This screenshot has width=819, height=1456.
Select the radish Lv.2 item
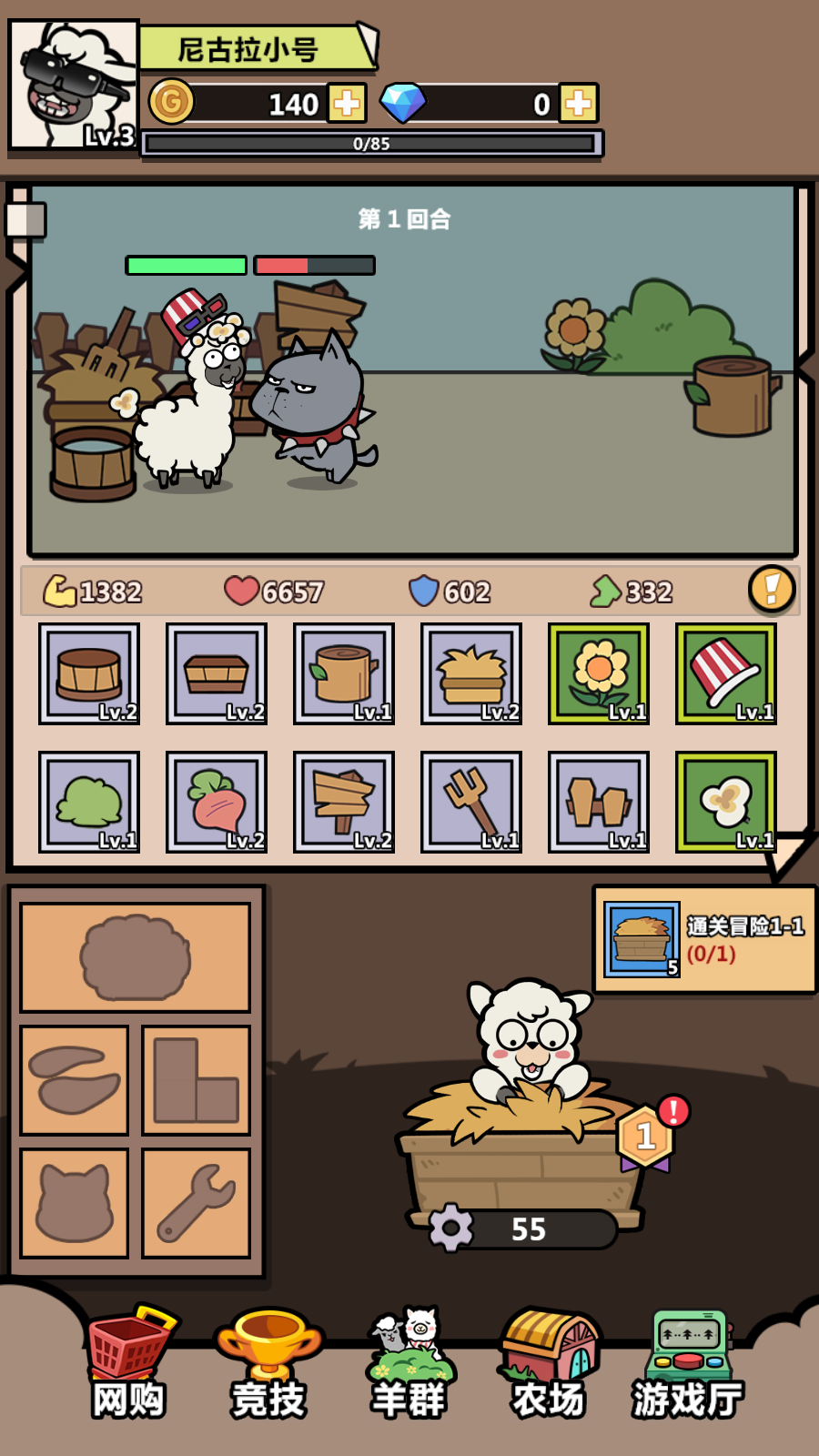[x=217, y=802]
